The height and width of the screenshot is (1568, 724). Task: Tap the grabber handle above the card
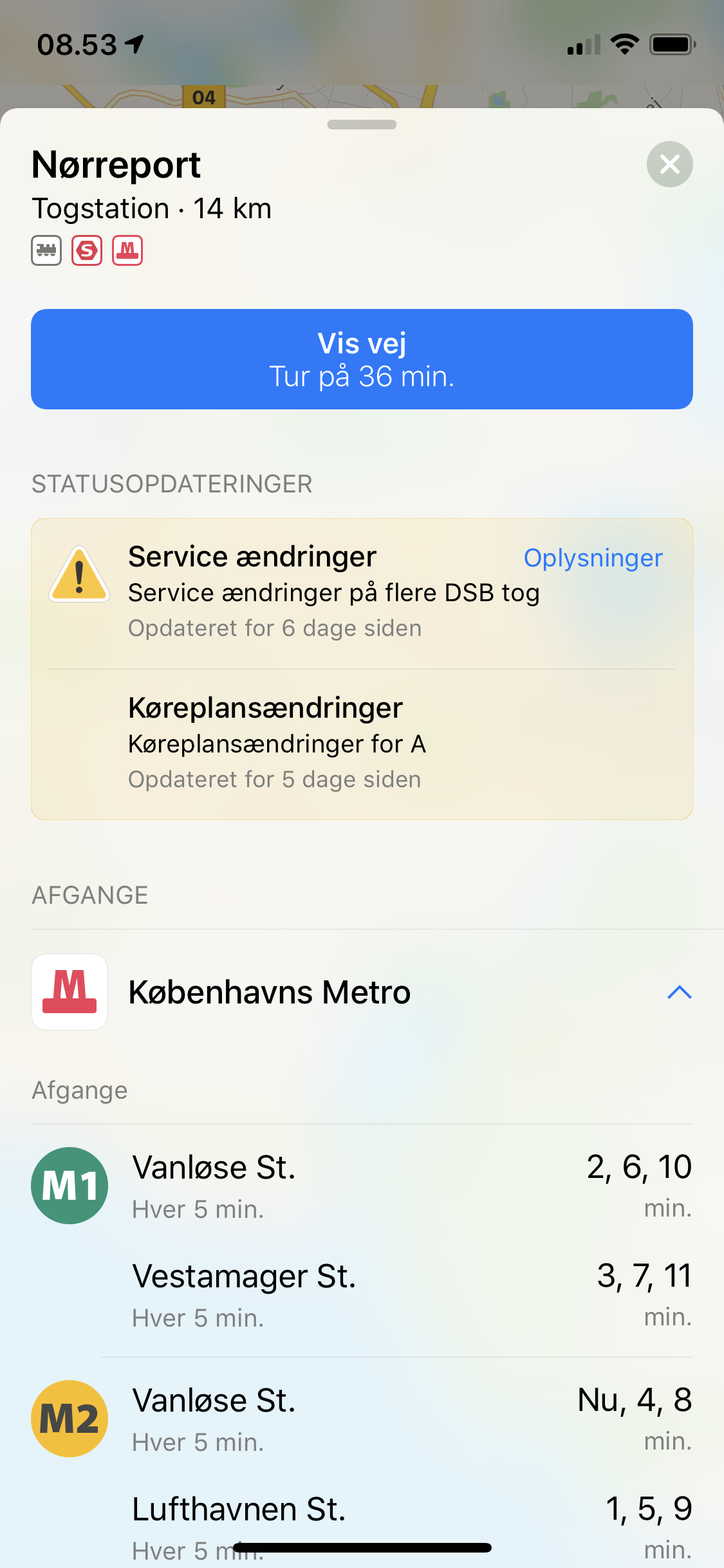362,125
